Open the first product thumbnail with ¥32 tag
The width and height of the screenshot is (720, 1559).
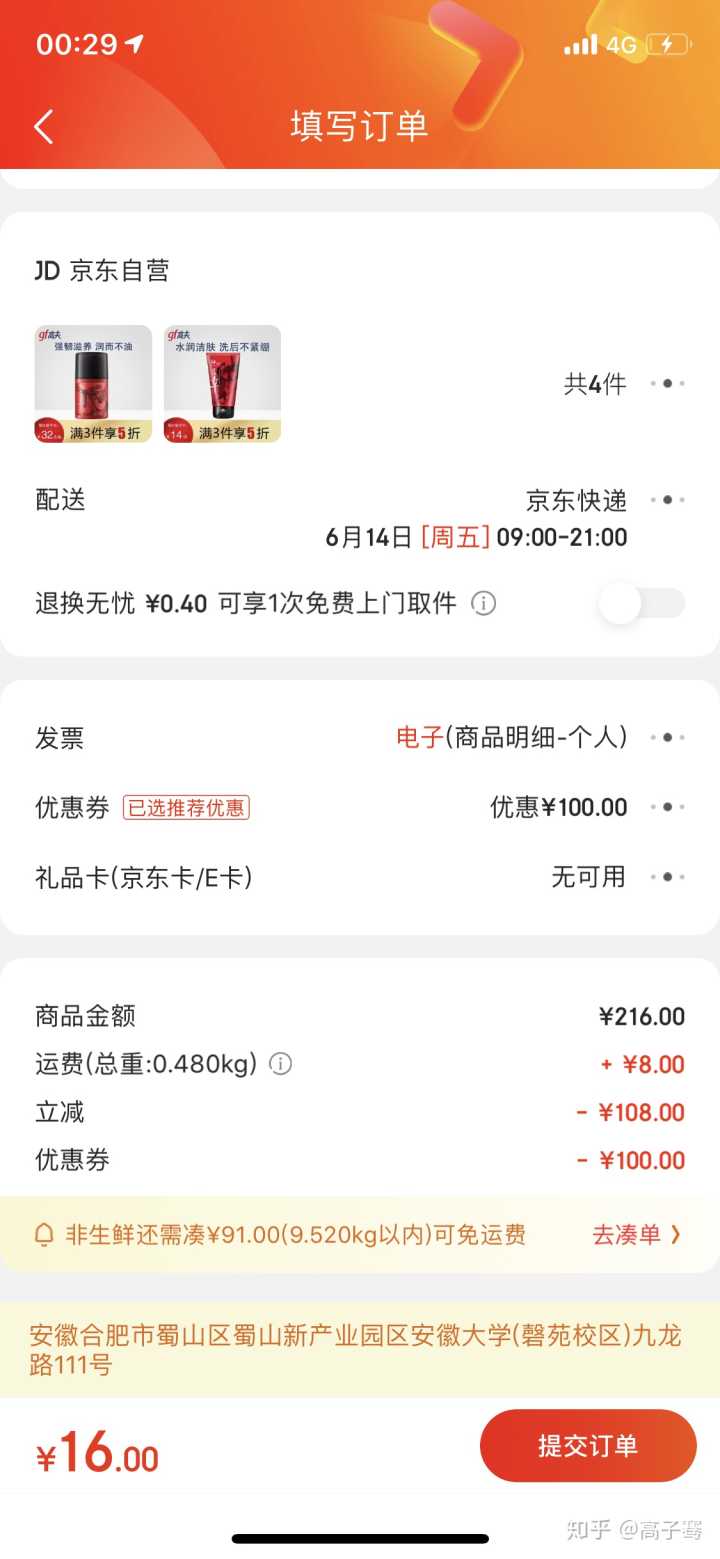tap(93, 384)
